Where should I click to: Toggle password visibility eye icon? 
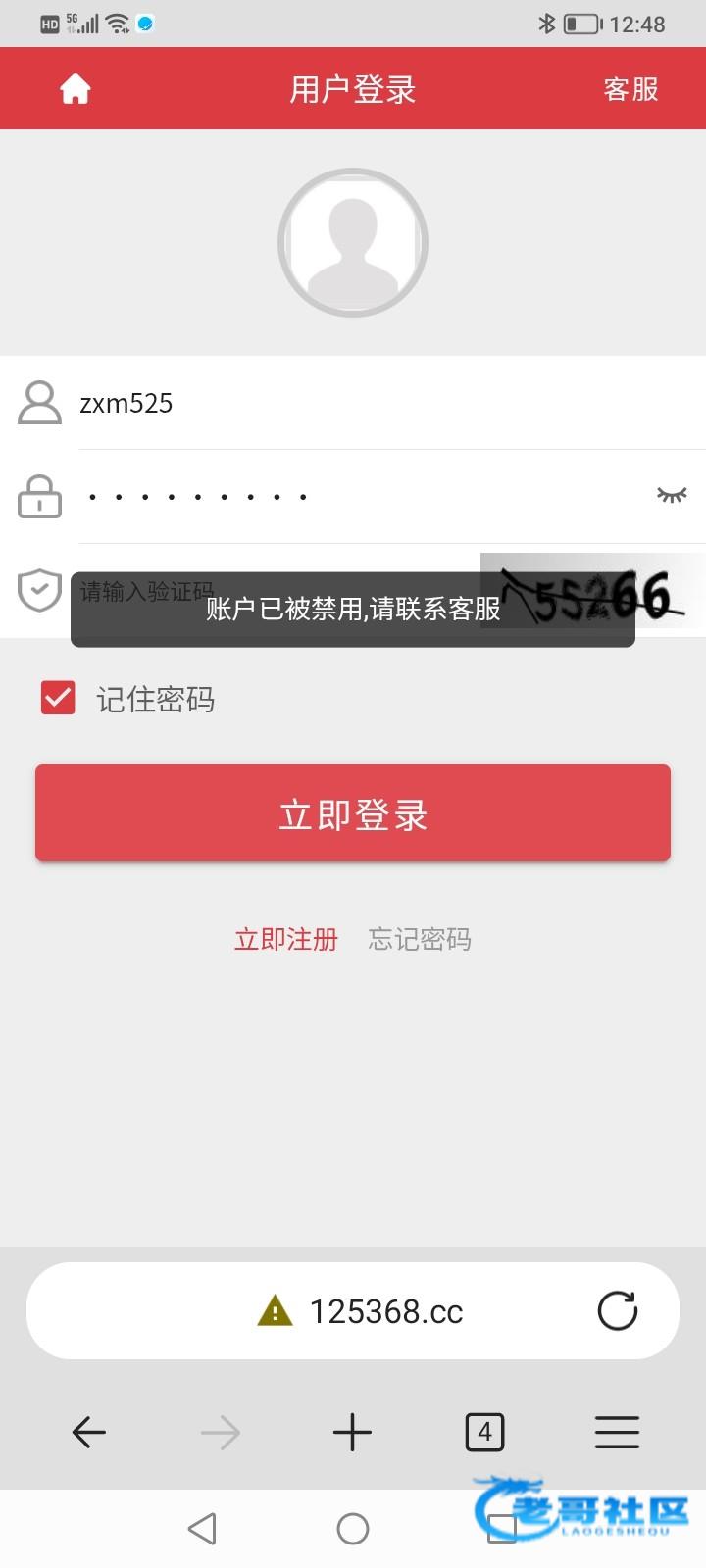672,495
